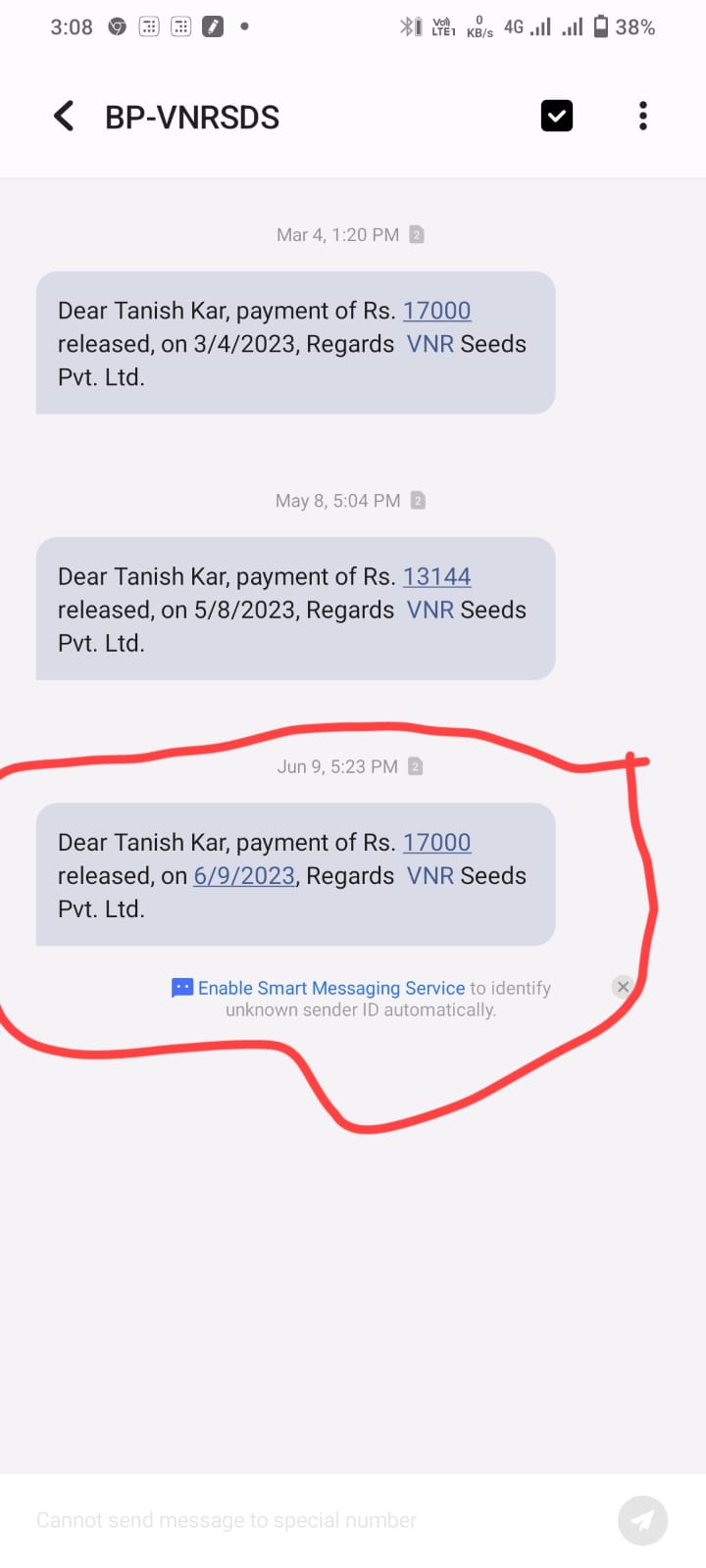This screenshot has width=706, height=1568.
Task: Open the 6/9/2023 date link
Action: 244,876
